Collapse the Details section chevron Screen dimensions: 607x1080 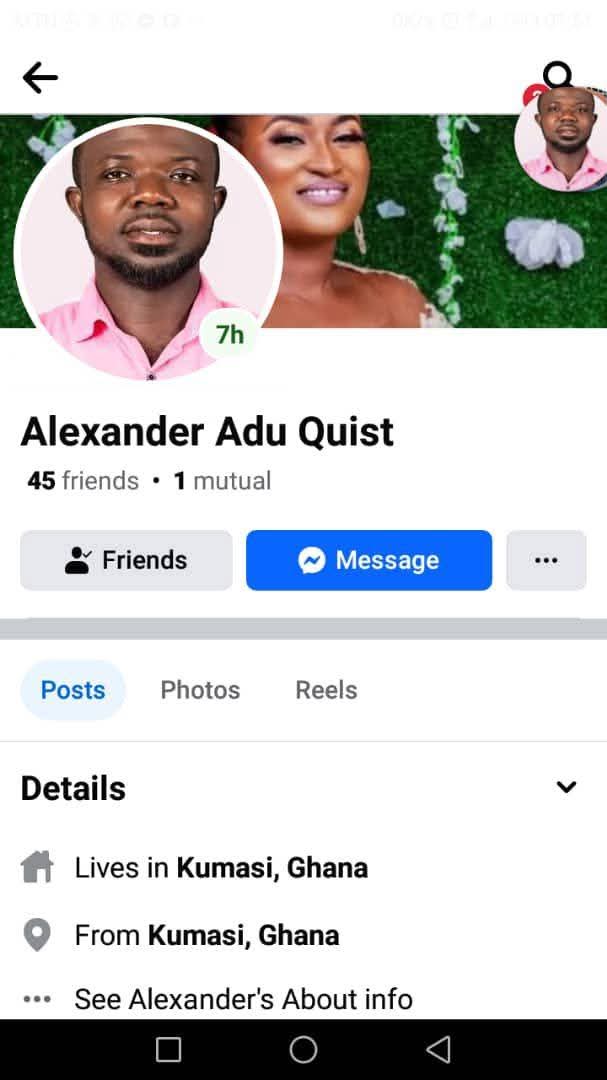tap(566, 787)
